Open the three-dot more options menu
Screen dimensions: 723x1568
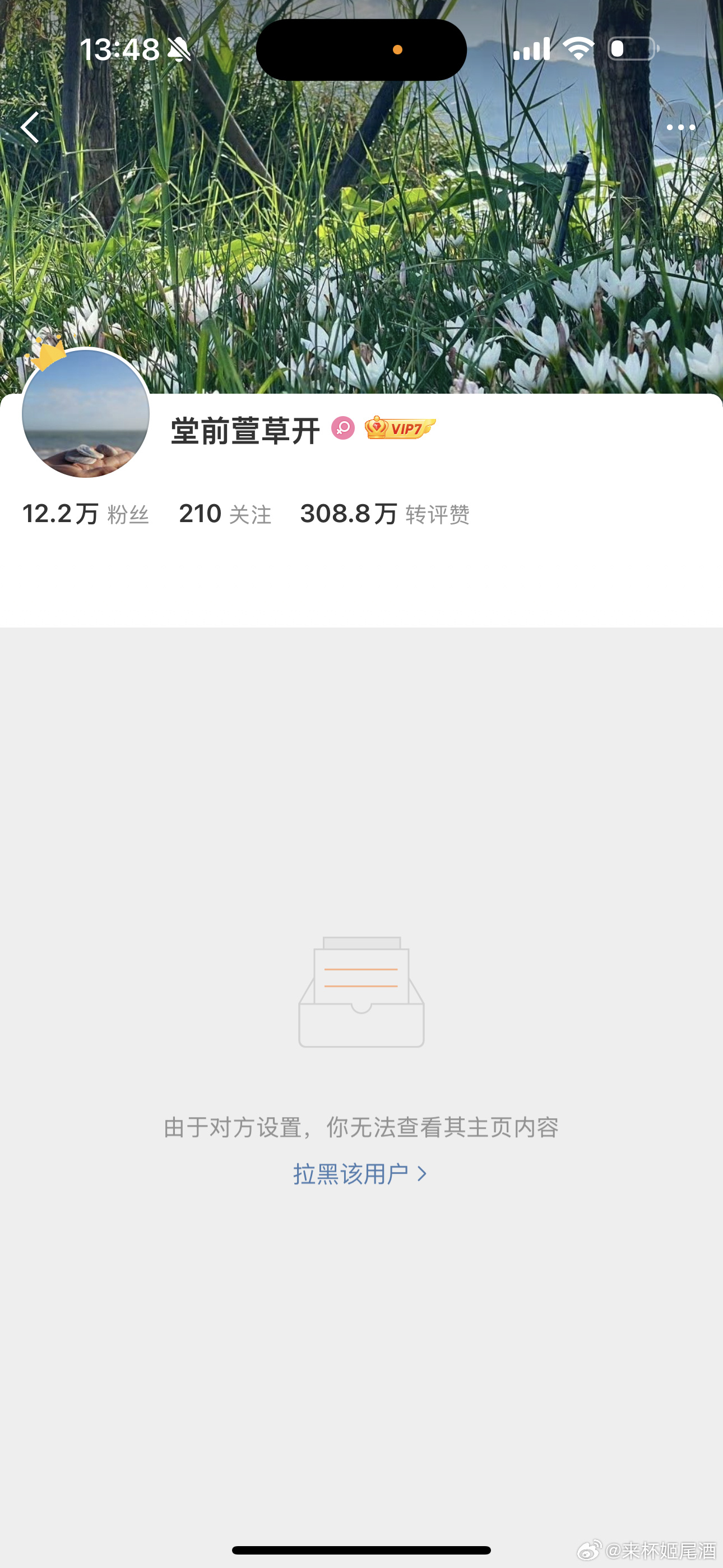[x=680, y=127]
